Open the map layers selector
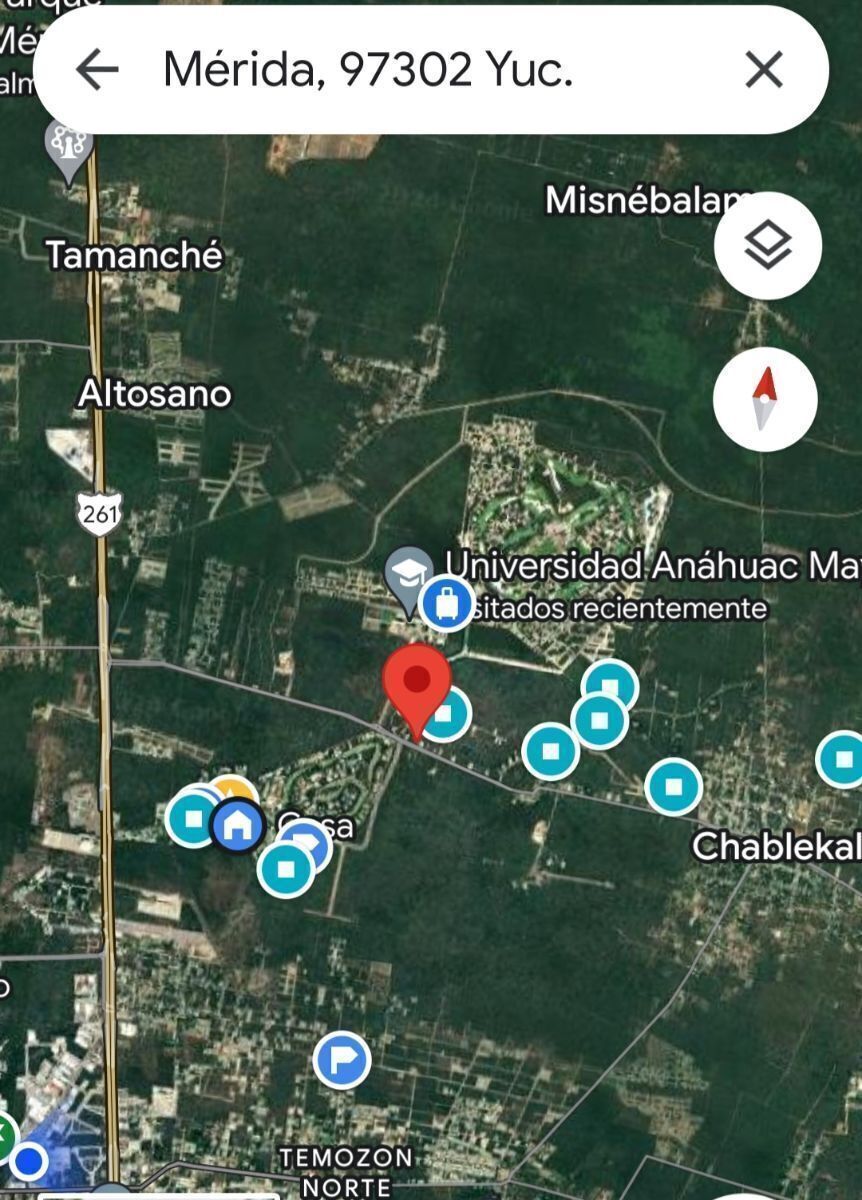The image size is (862, 1200). [768, 245]
